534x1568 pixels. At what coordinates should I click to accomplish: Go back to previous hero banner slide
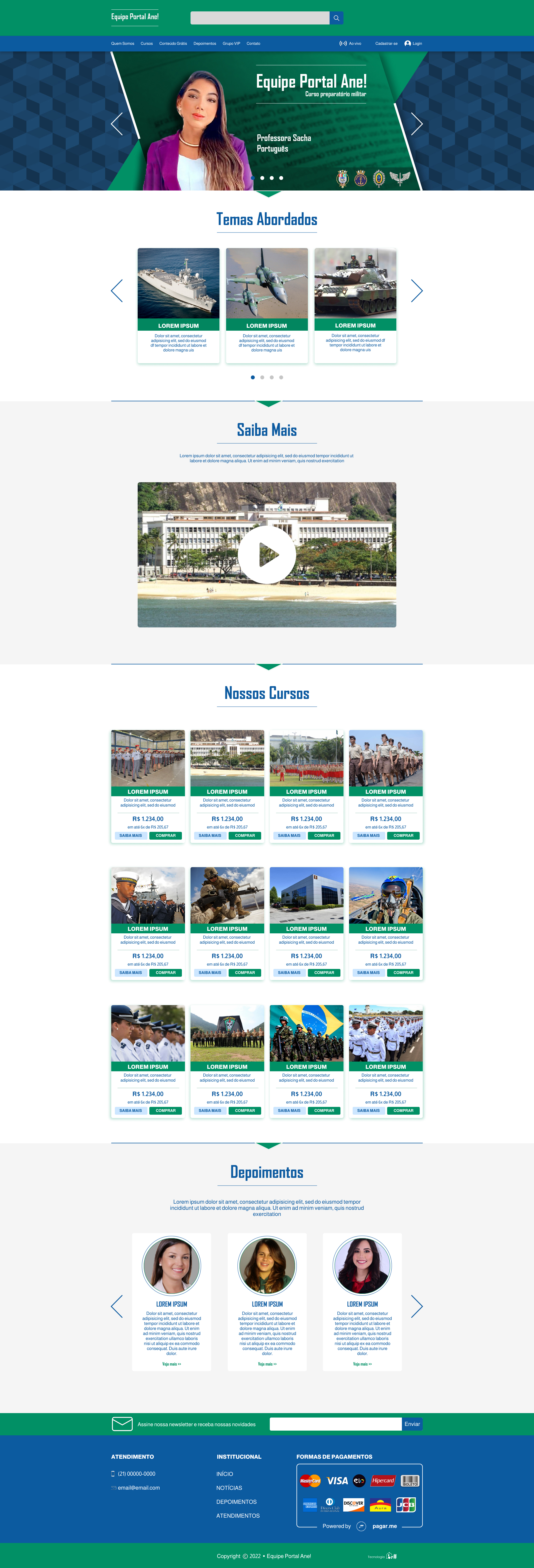(117, 124)
